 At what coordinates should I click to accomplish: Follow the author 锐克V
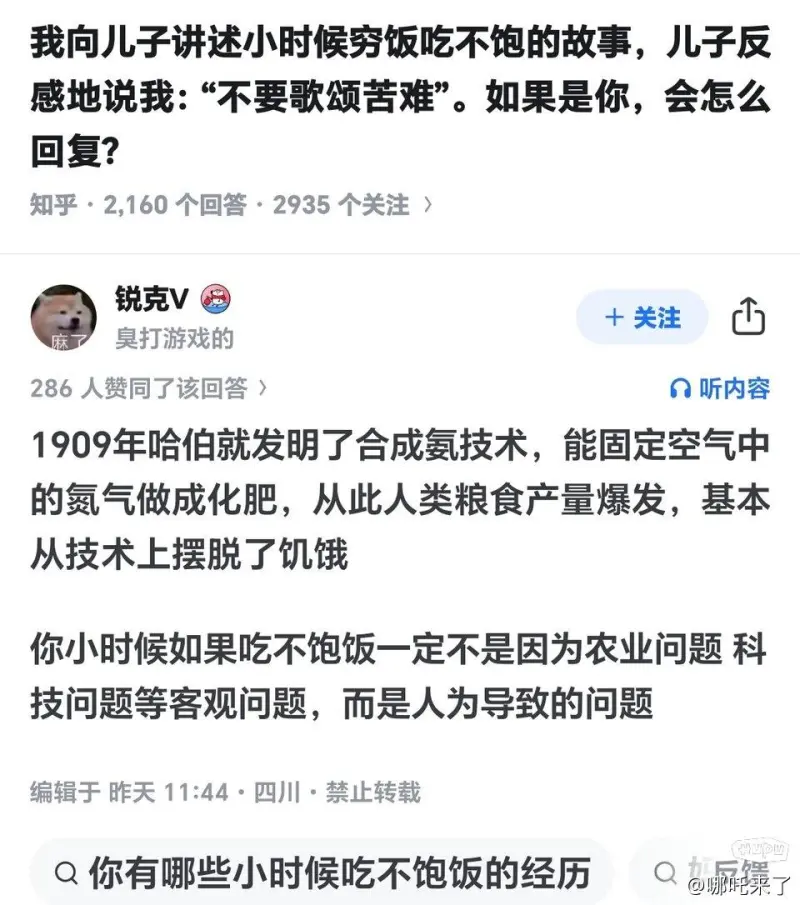pyautogui.click(x=642, y=318)
